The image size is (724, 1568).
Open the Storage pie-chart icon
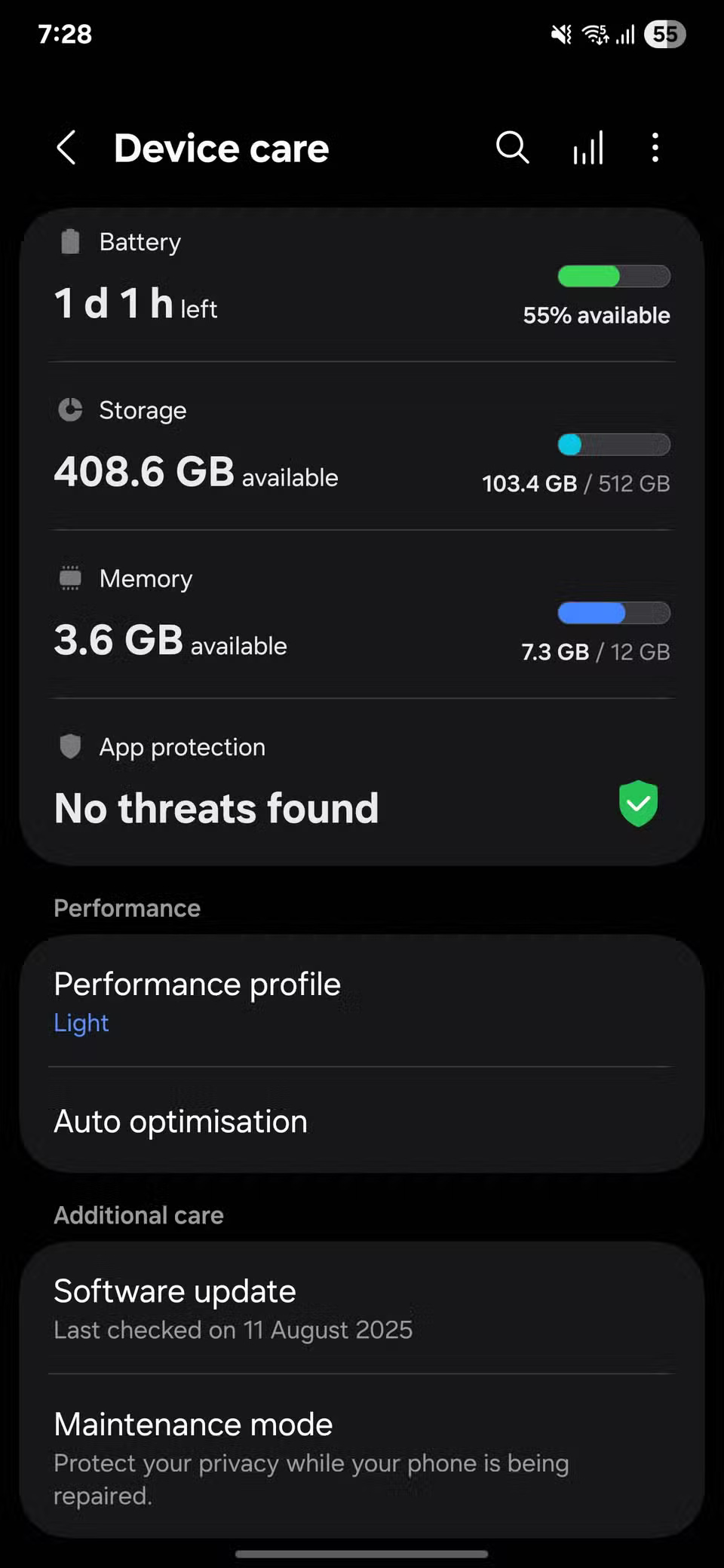(x=70, y=410)
